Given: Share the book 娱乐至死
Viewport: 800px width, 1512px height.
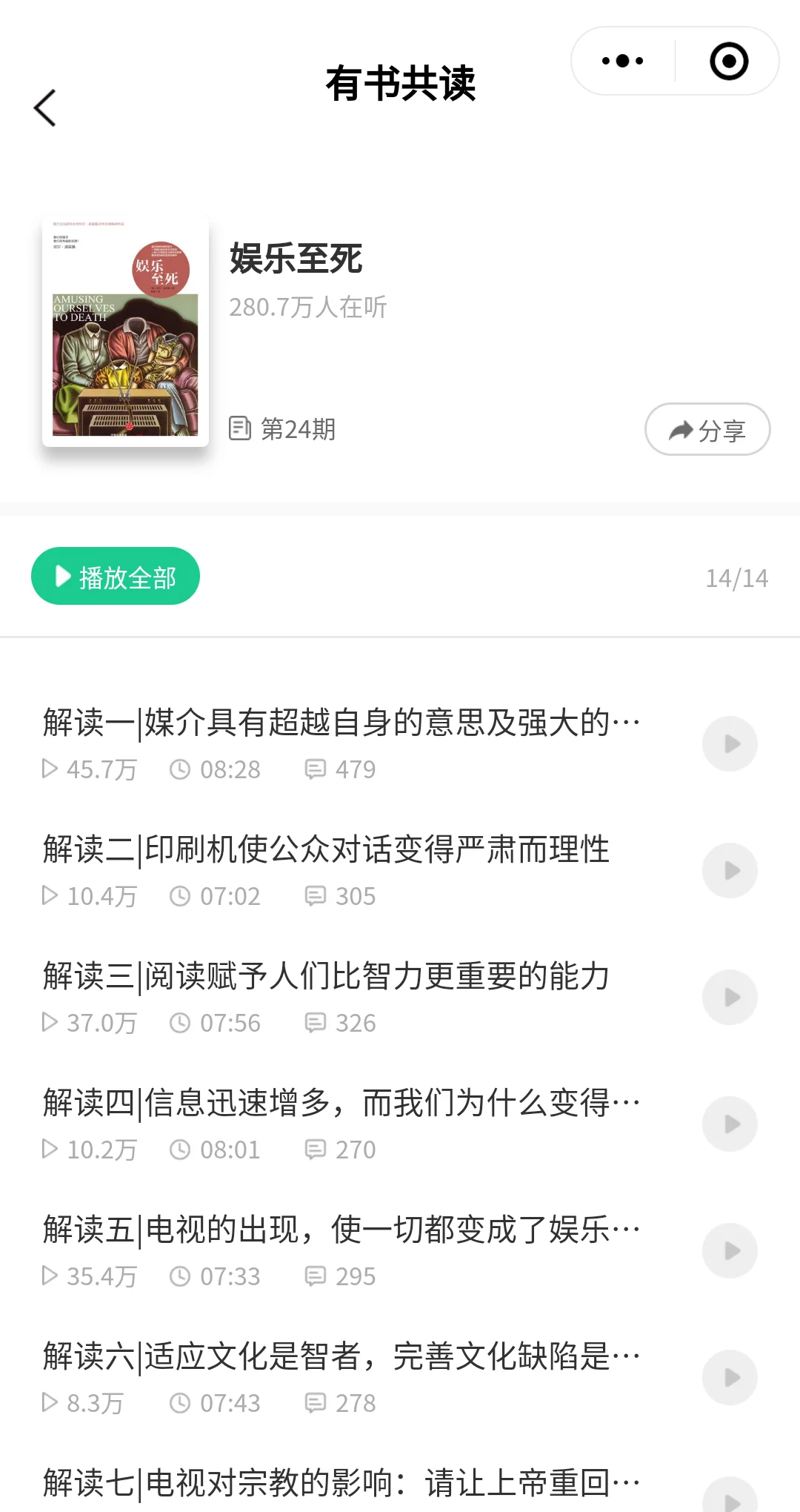Looking at the screenshot, I should pos(707,430).
